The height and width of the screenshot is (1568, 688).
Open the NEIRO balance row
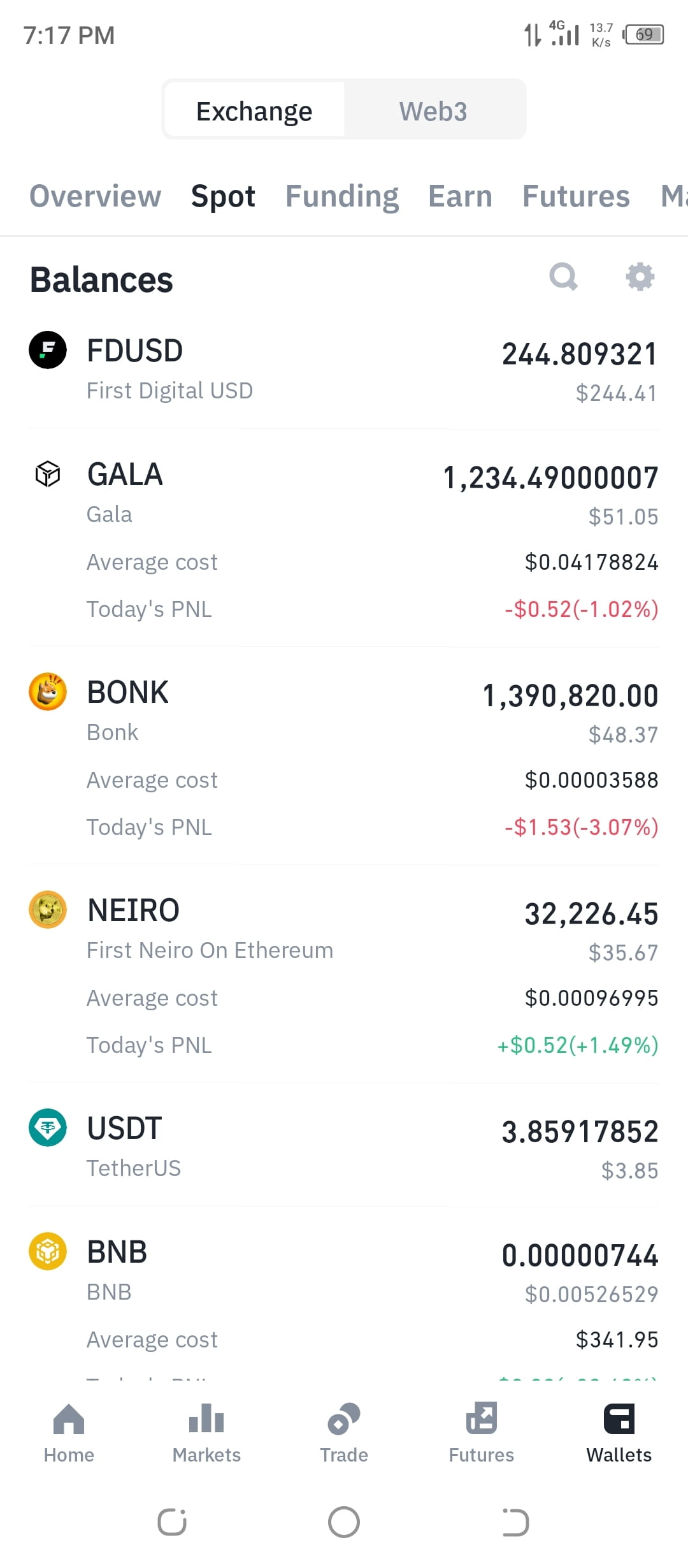pyautogui.click(x=344, y=975)
